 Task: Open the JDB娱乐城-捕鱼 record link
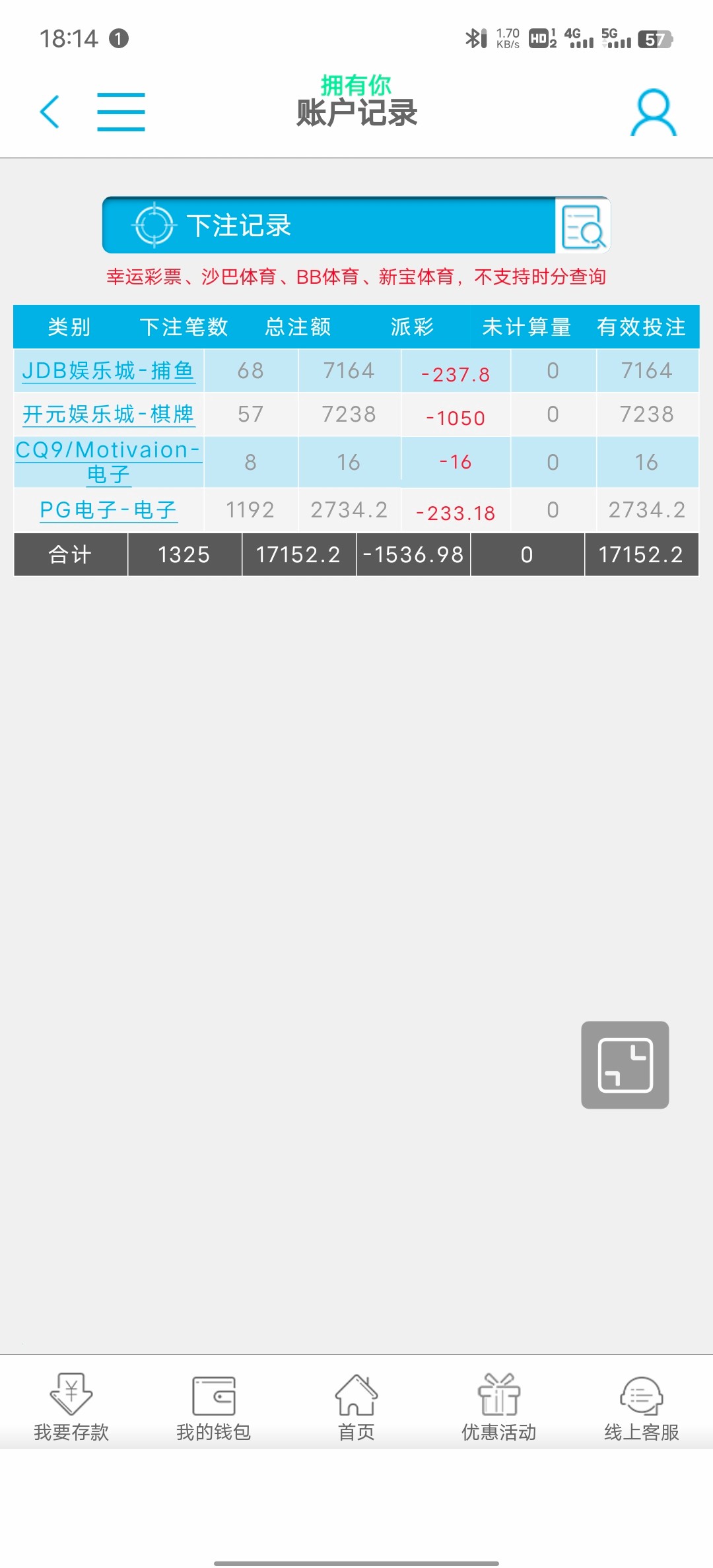coord(108,371)
